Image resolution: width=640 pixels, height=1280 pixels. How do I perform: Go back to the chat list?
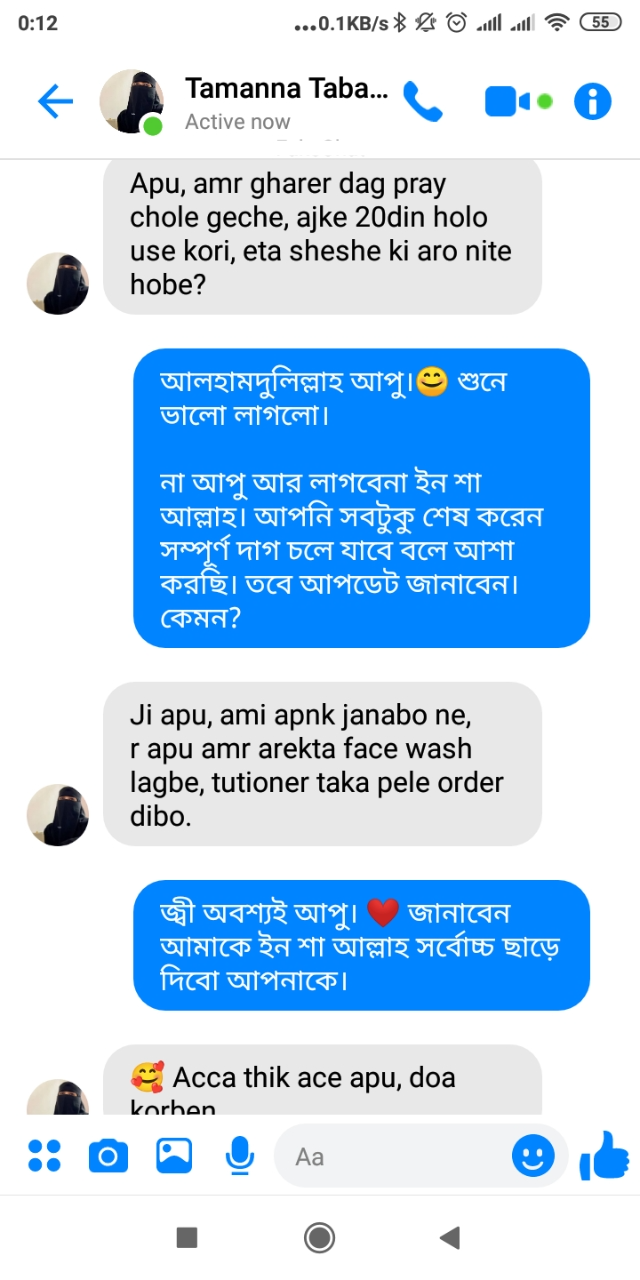click(55, 101)
